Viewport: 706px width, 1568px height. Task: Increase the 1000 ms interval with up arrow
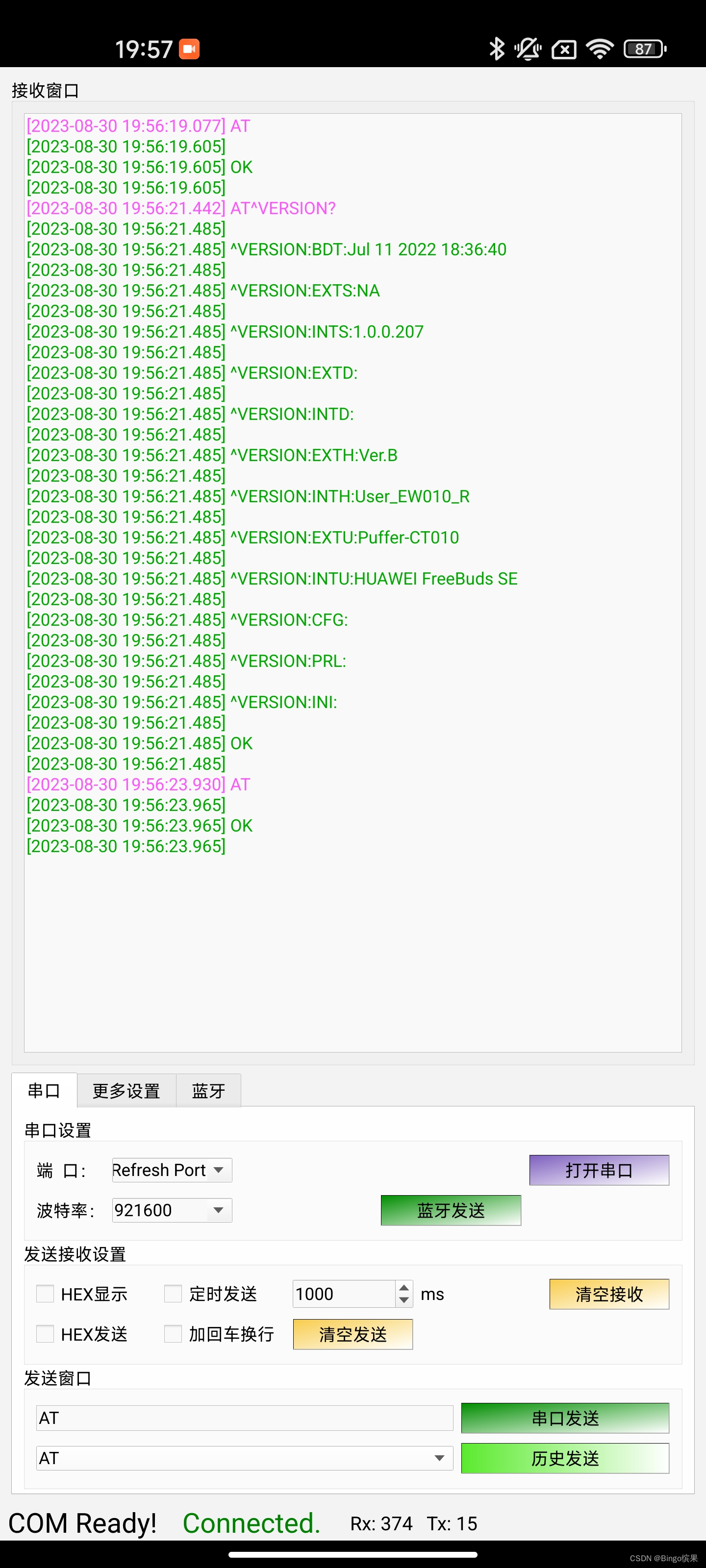(x=403, y=1286)
